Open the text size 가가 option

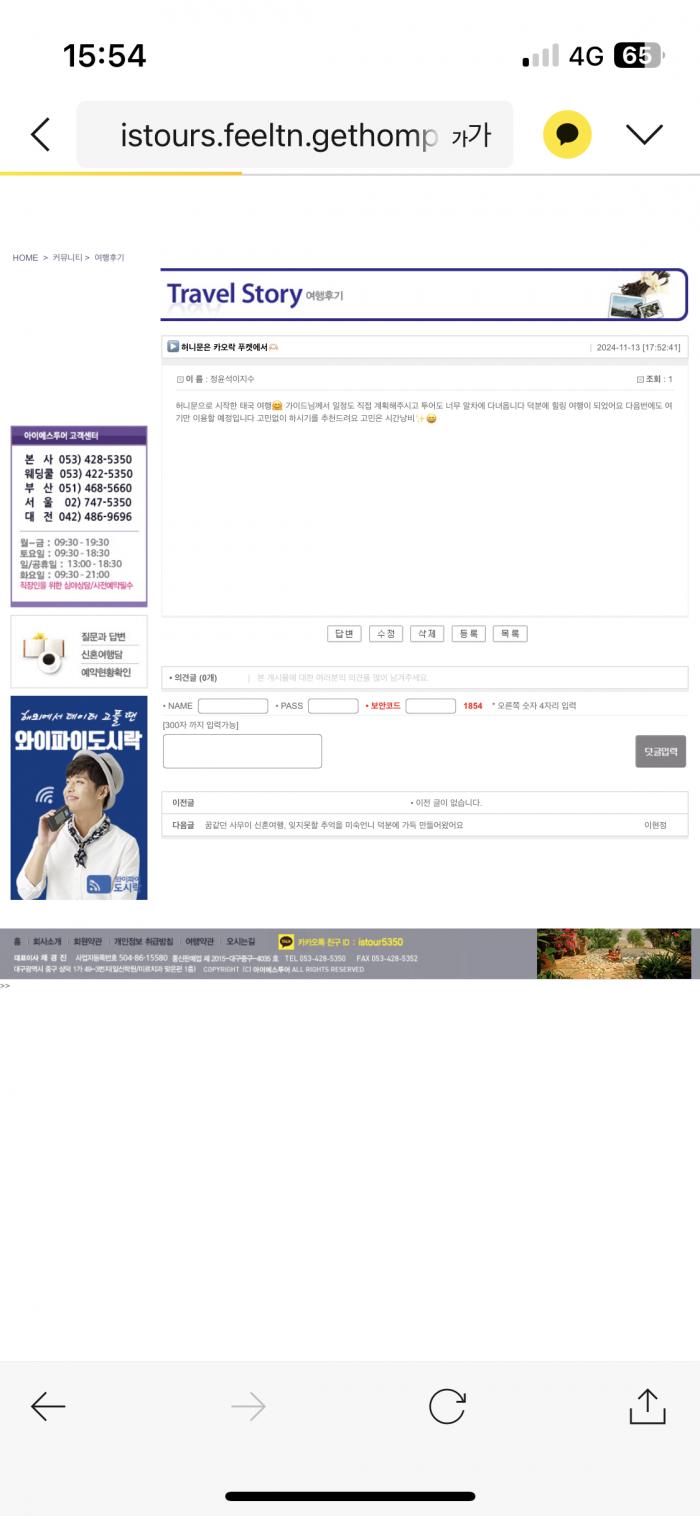click(x=470, y=135)
